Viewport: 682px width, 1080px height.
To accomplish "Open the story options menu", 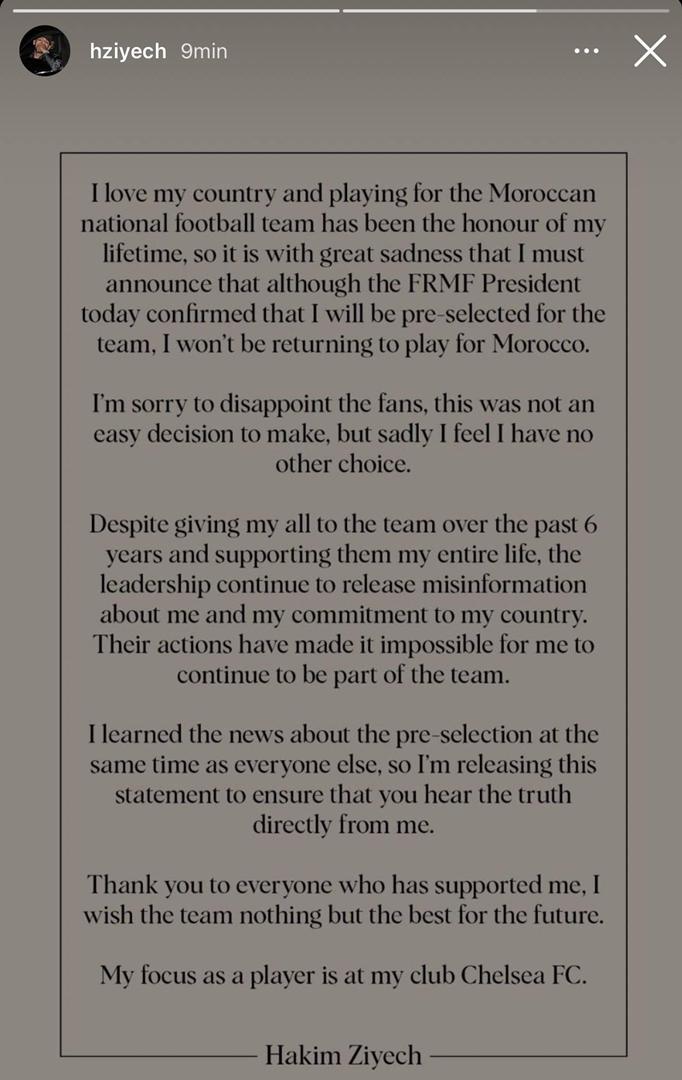I will [x=586, y=51].
